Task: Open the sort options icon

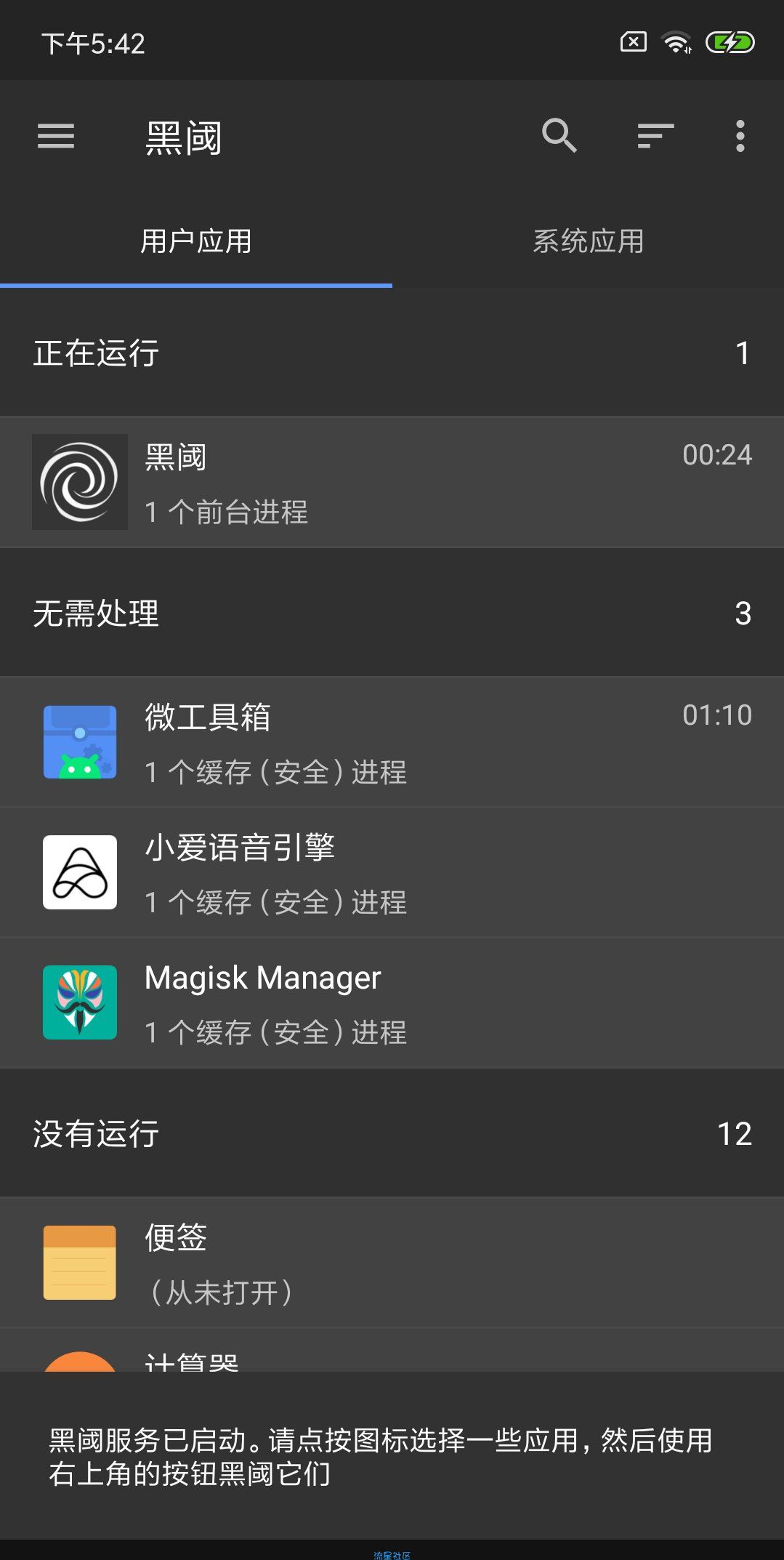Action: (655, 136)
